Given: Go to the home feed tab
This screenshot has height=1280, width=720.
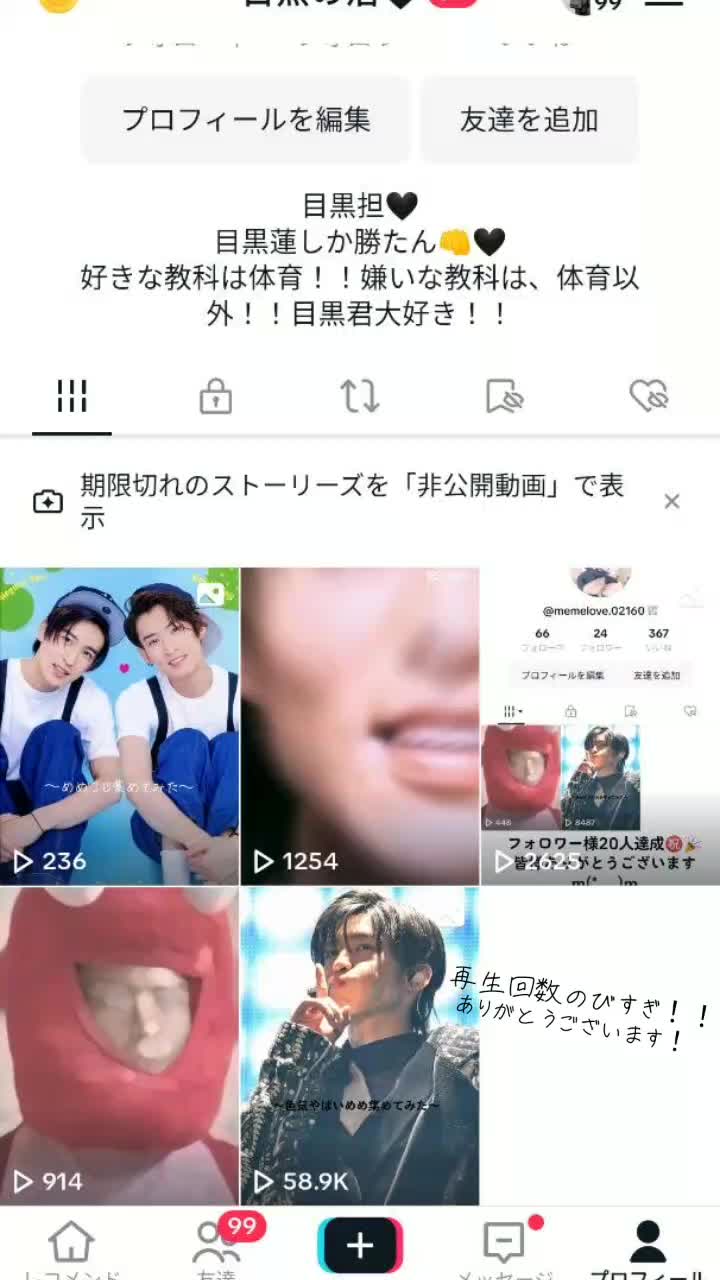Looking at the screenshot, I should coord(72,1247).
